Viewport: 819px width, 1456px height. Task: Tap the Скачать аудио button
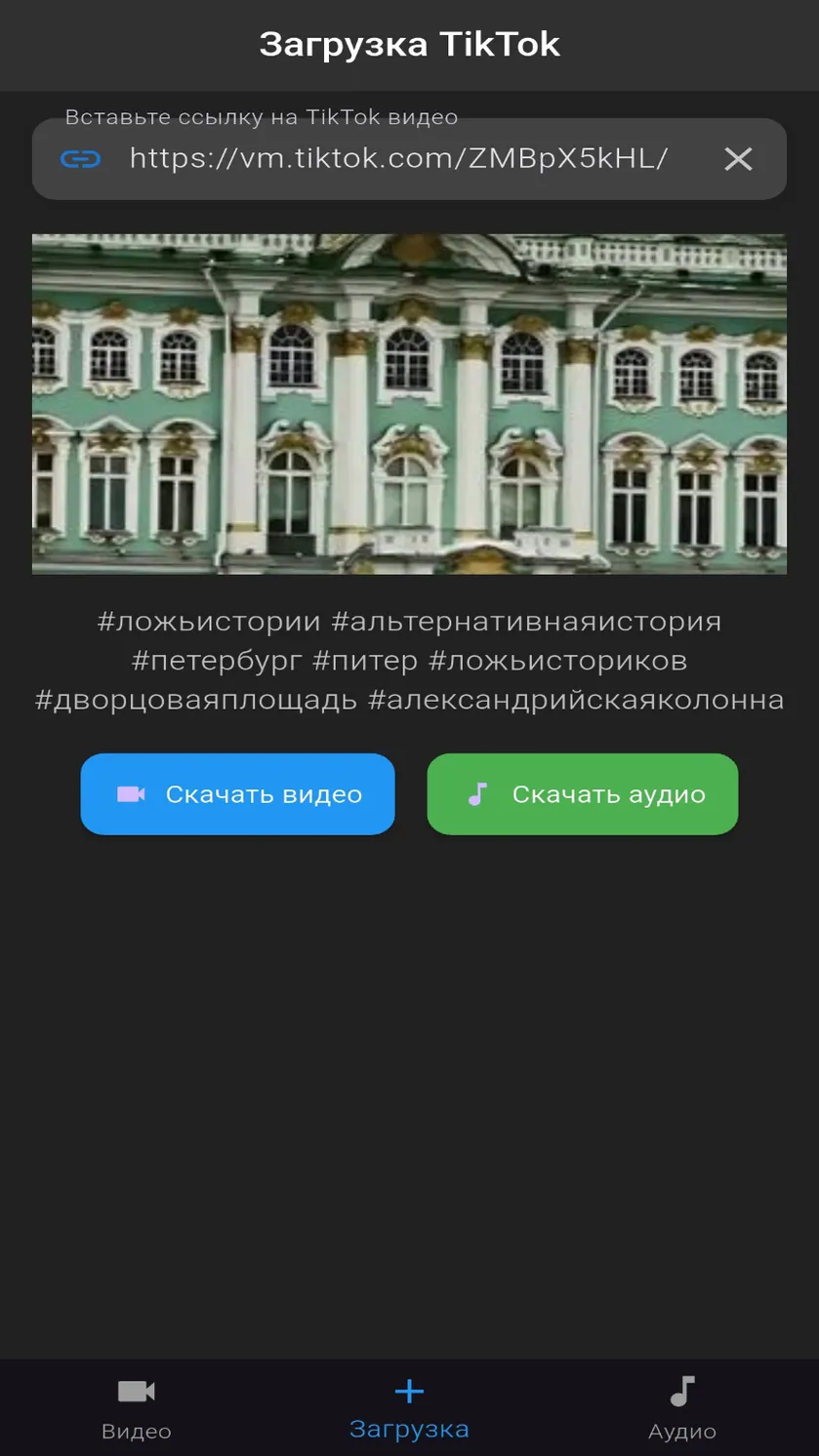583,794
